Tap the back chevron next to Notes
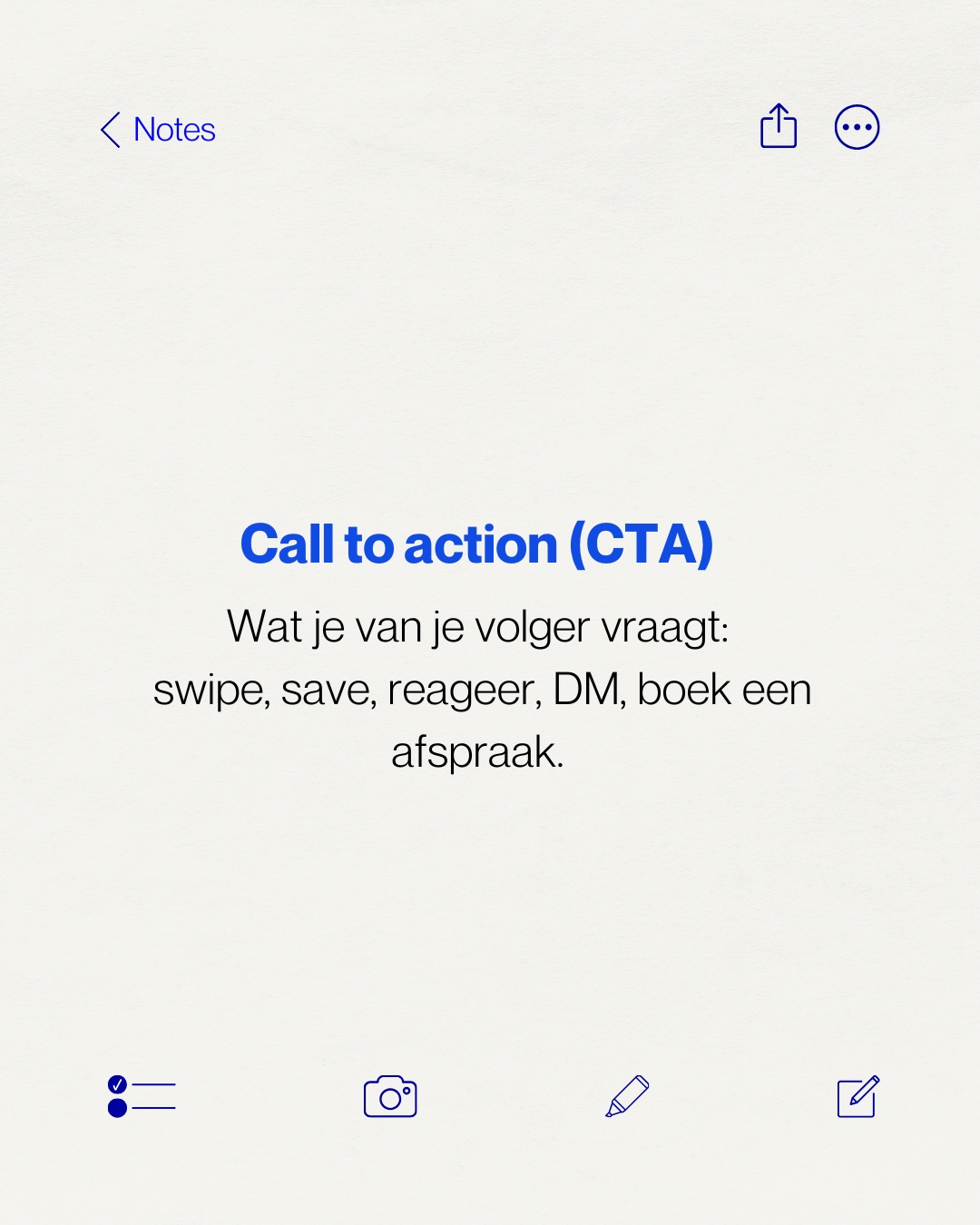The width and height of the screenshot is (980, 1225). tap(111, 130)
